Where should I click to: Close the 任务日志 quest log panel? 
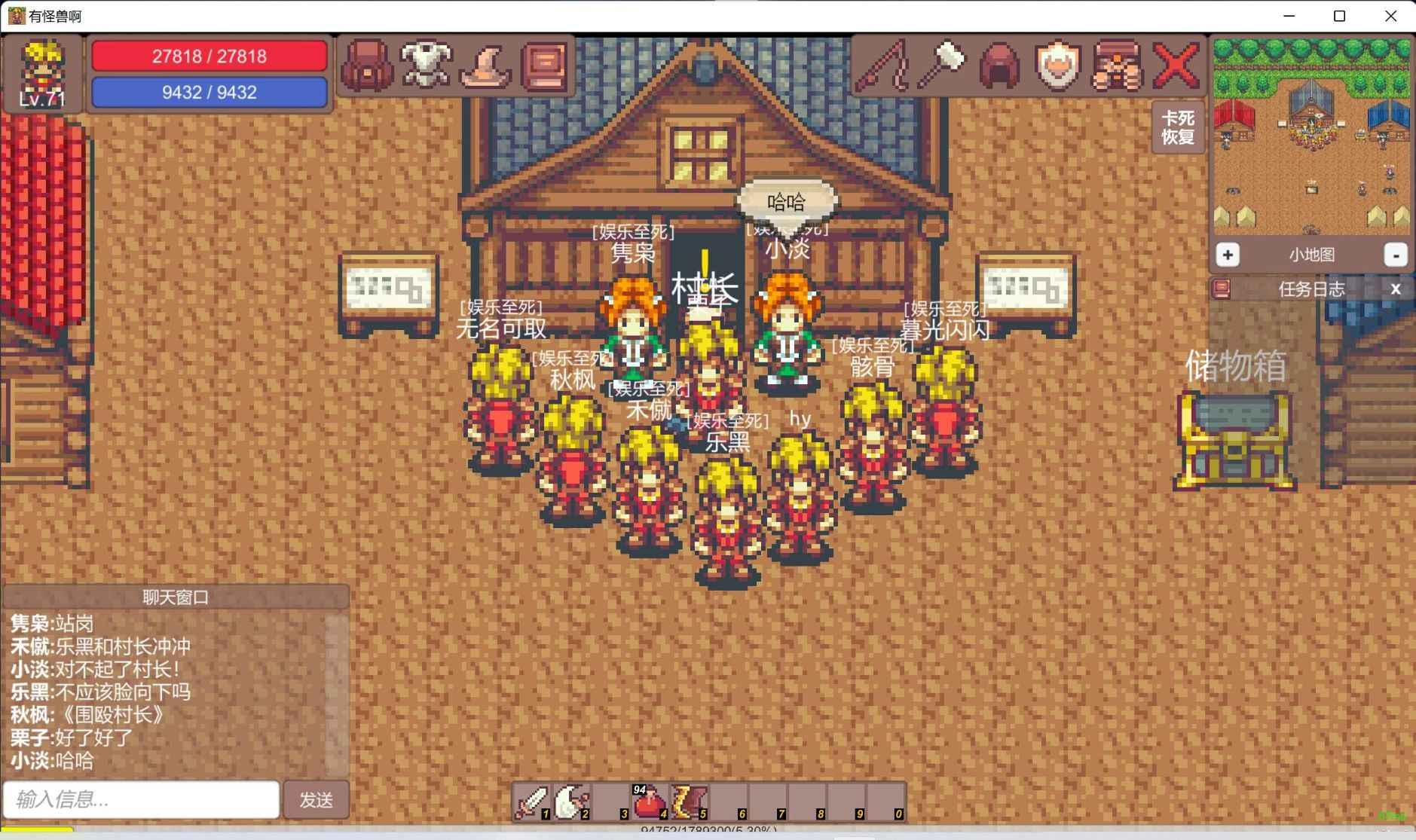click(1396, 289)
